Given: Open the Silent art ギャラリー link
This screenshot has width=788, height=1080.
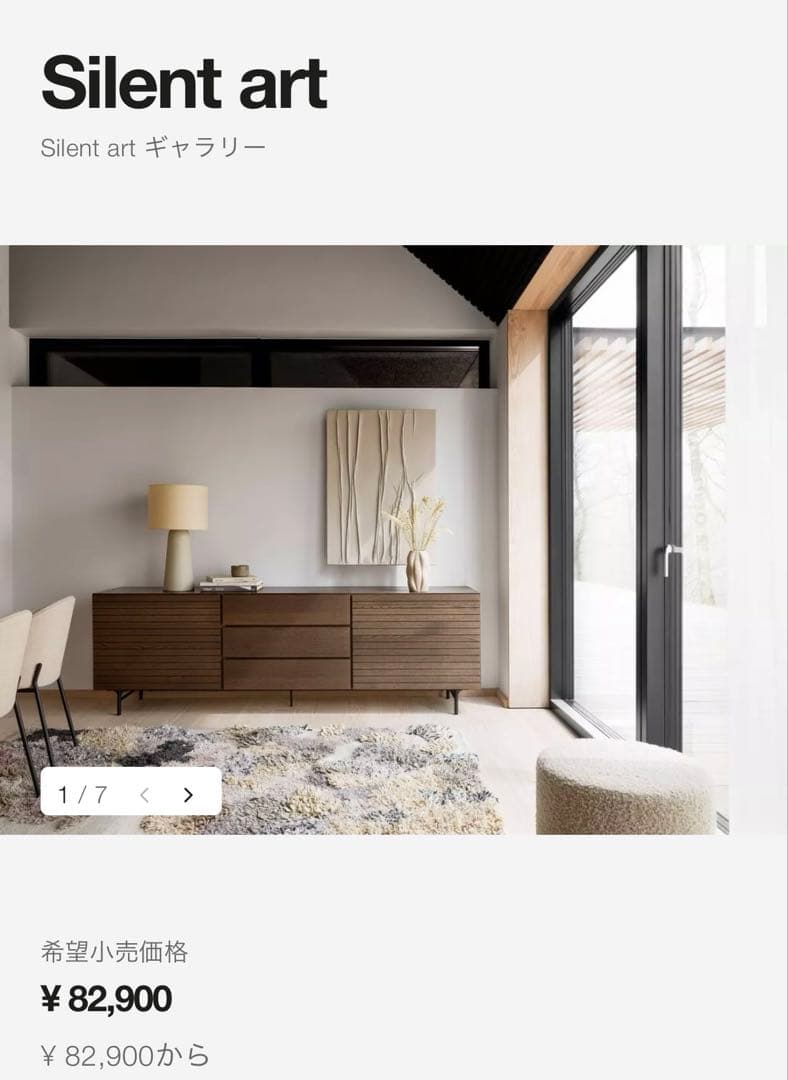Looking at the screenshot, I should (x=152, y=146).
